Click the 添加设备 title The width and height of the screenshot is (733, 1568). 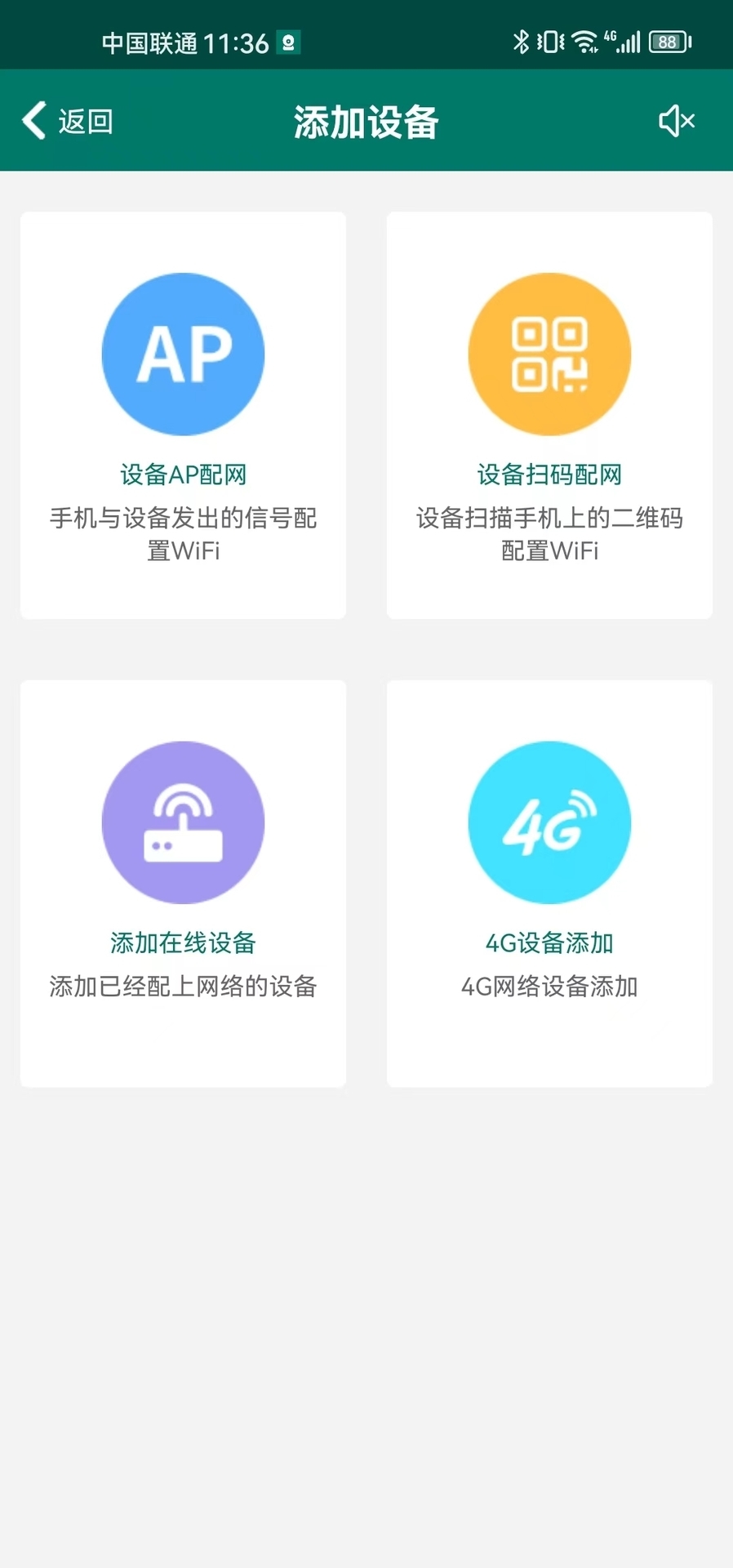[366, 120]
